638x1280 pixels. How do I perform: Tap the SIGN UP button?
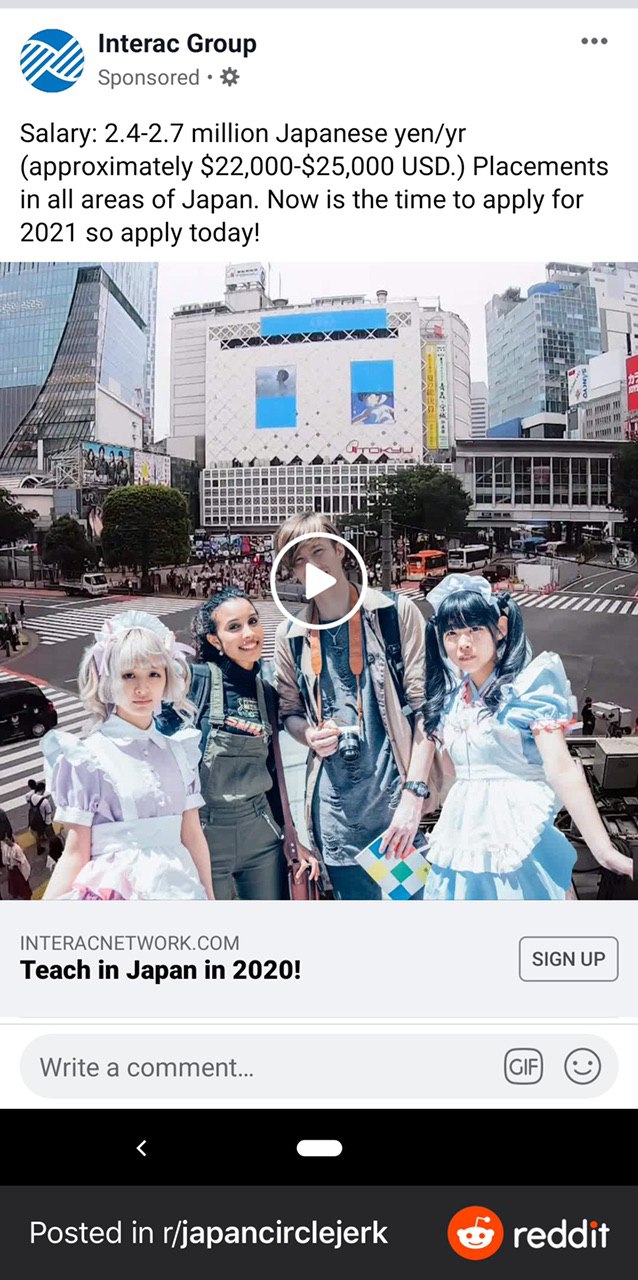(x=568, y=959)
